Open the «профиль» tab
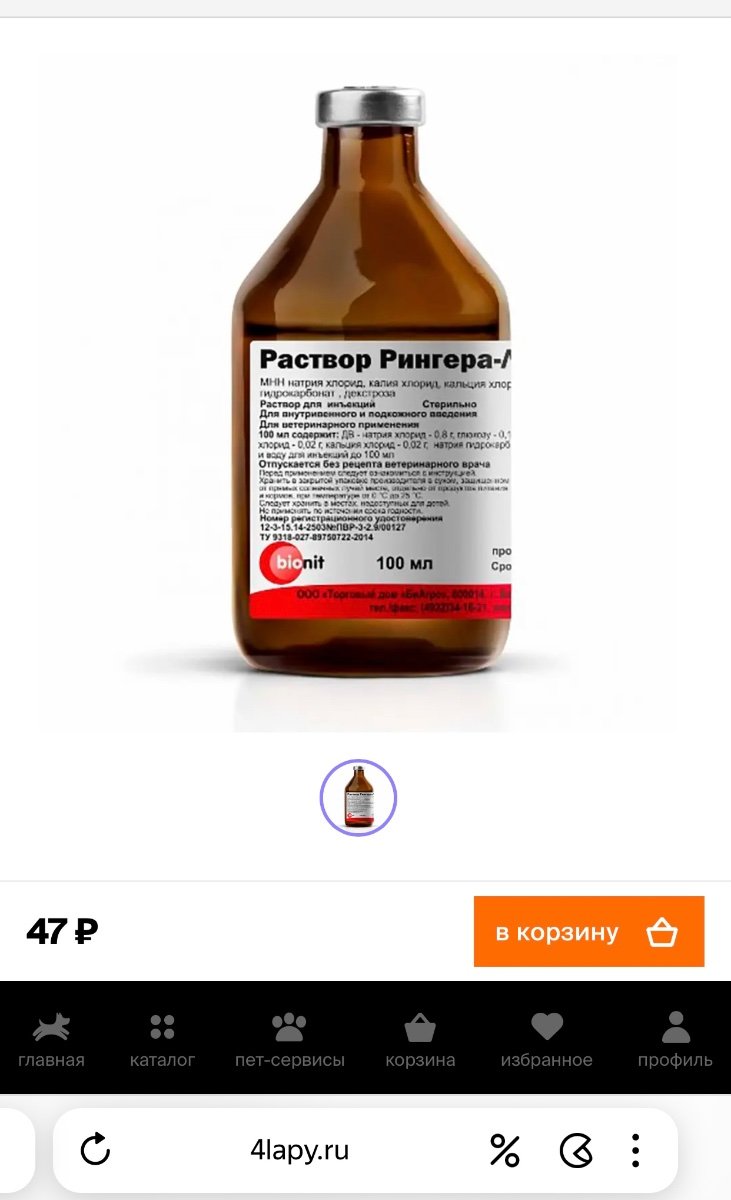 675,1040
